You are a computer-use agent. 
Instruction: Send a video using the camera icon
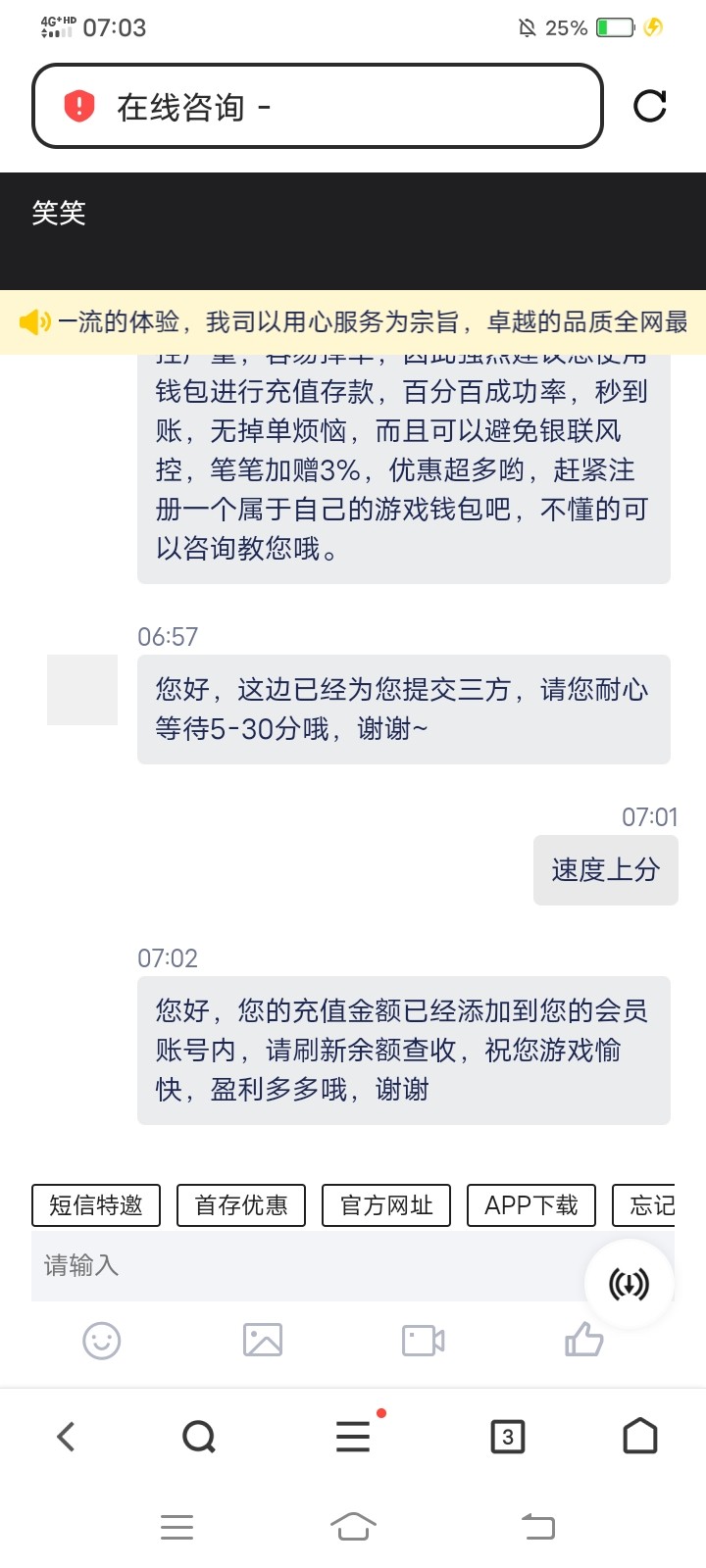(x=424, y=1340)
